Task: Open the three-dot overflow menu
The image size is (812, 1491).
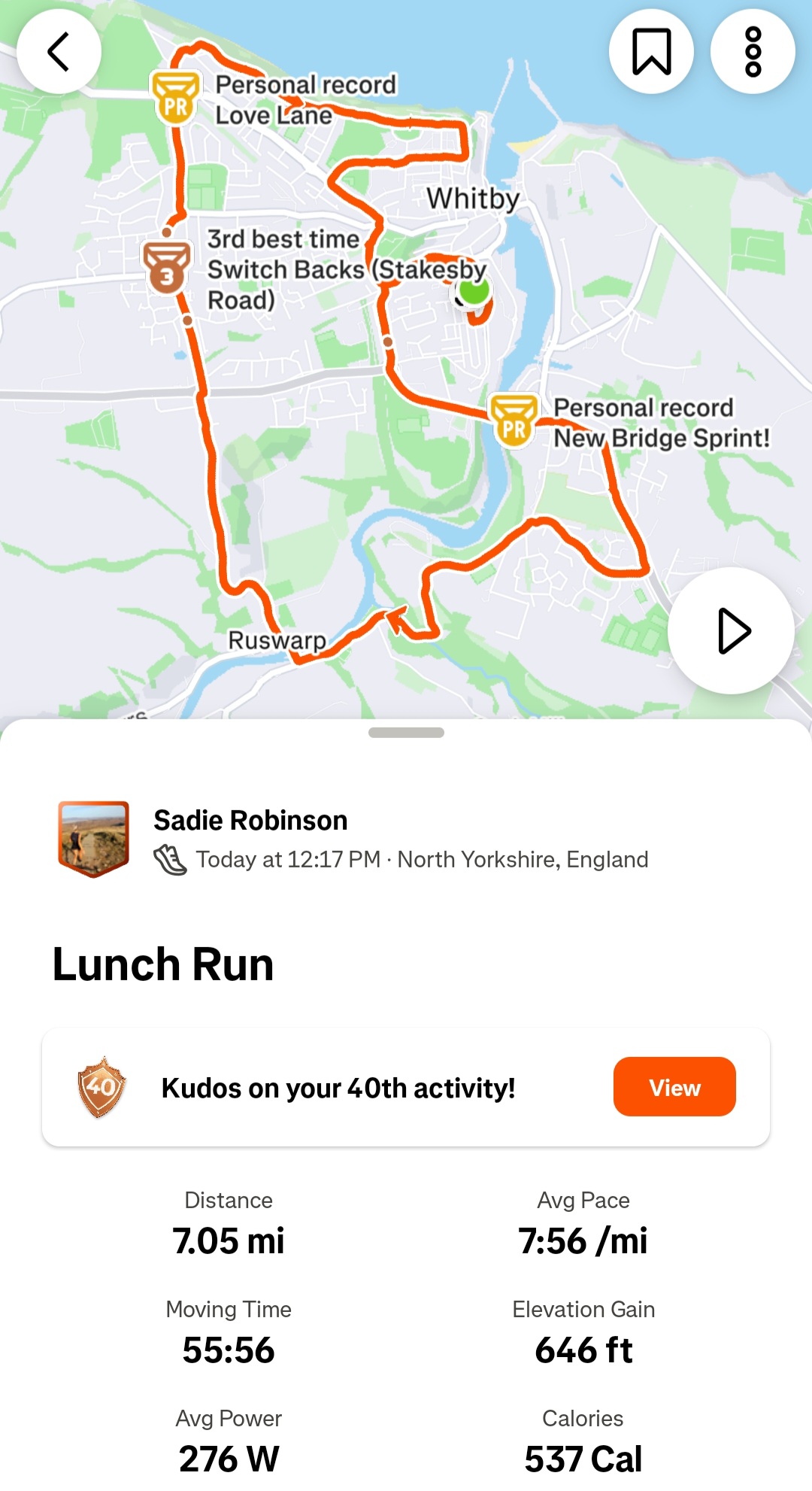Action: [x=753, y=52]
